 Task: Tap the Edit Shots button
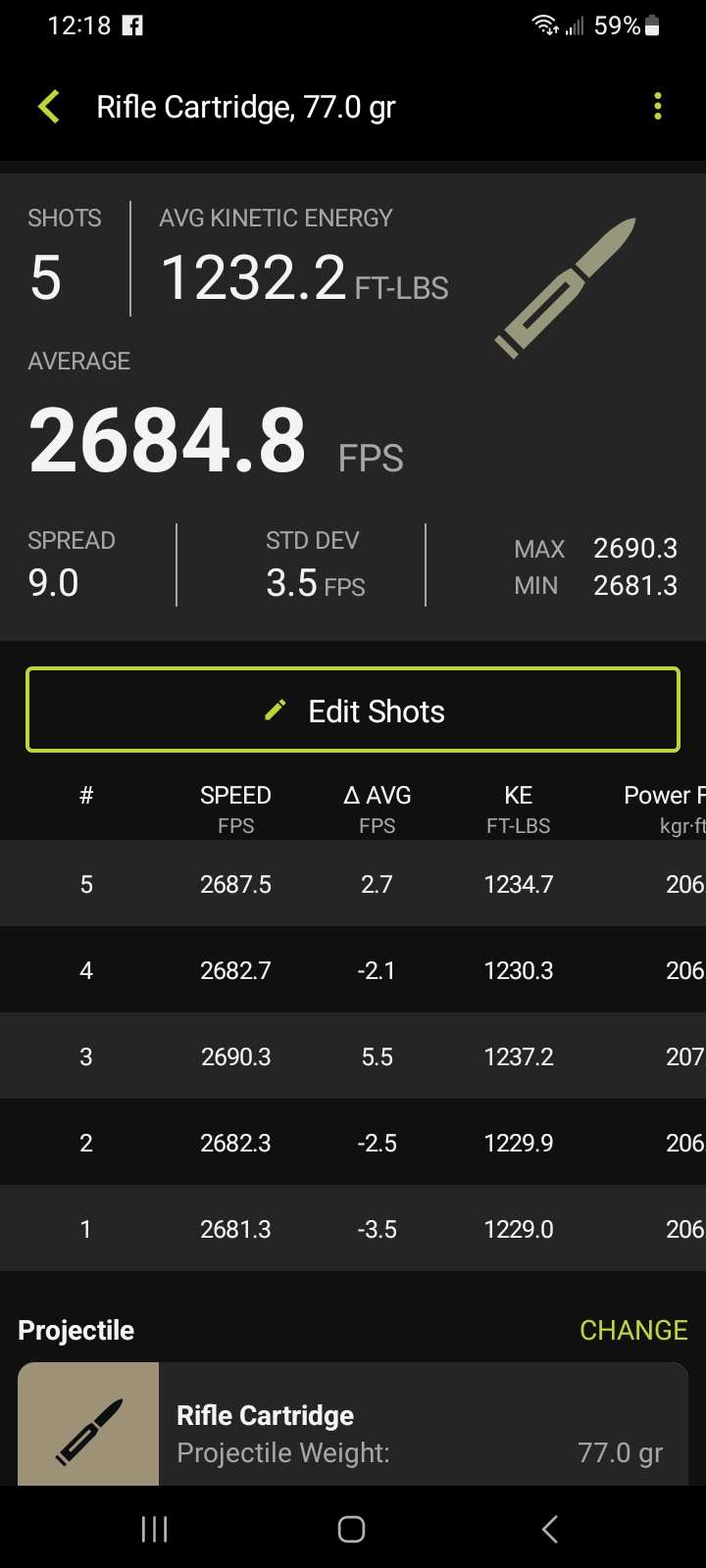click(x=353, y=710)
